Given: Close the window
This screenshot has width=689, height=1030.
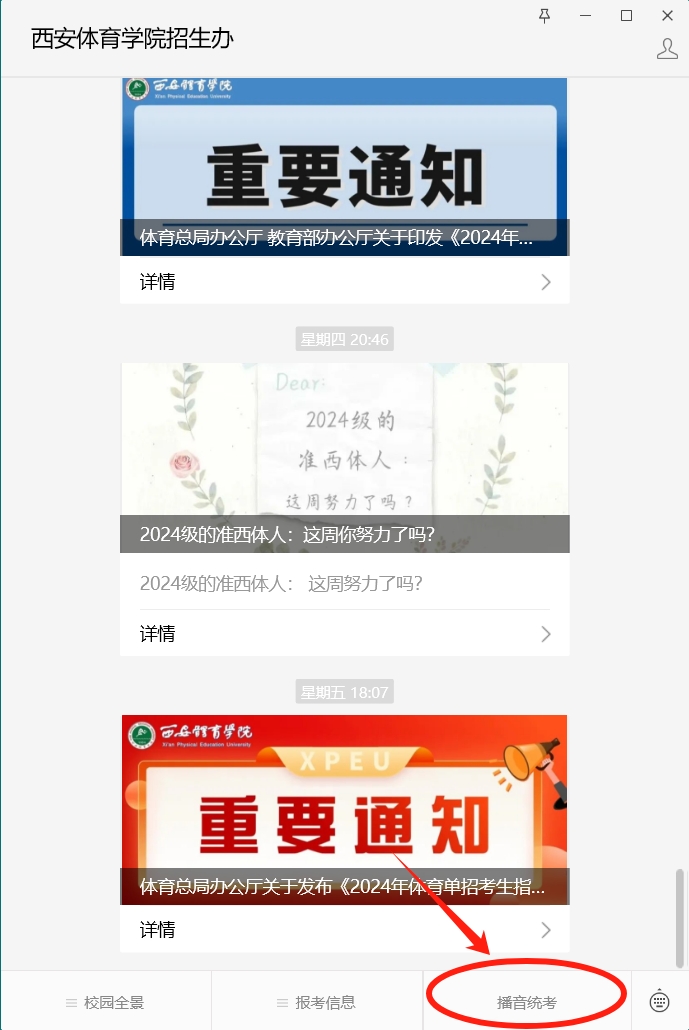Looking at the screenshot, I should [x=667, y=15].
